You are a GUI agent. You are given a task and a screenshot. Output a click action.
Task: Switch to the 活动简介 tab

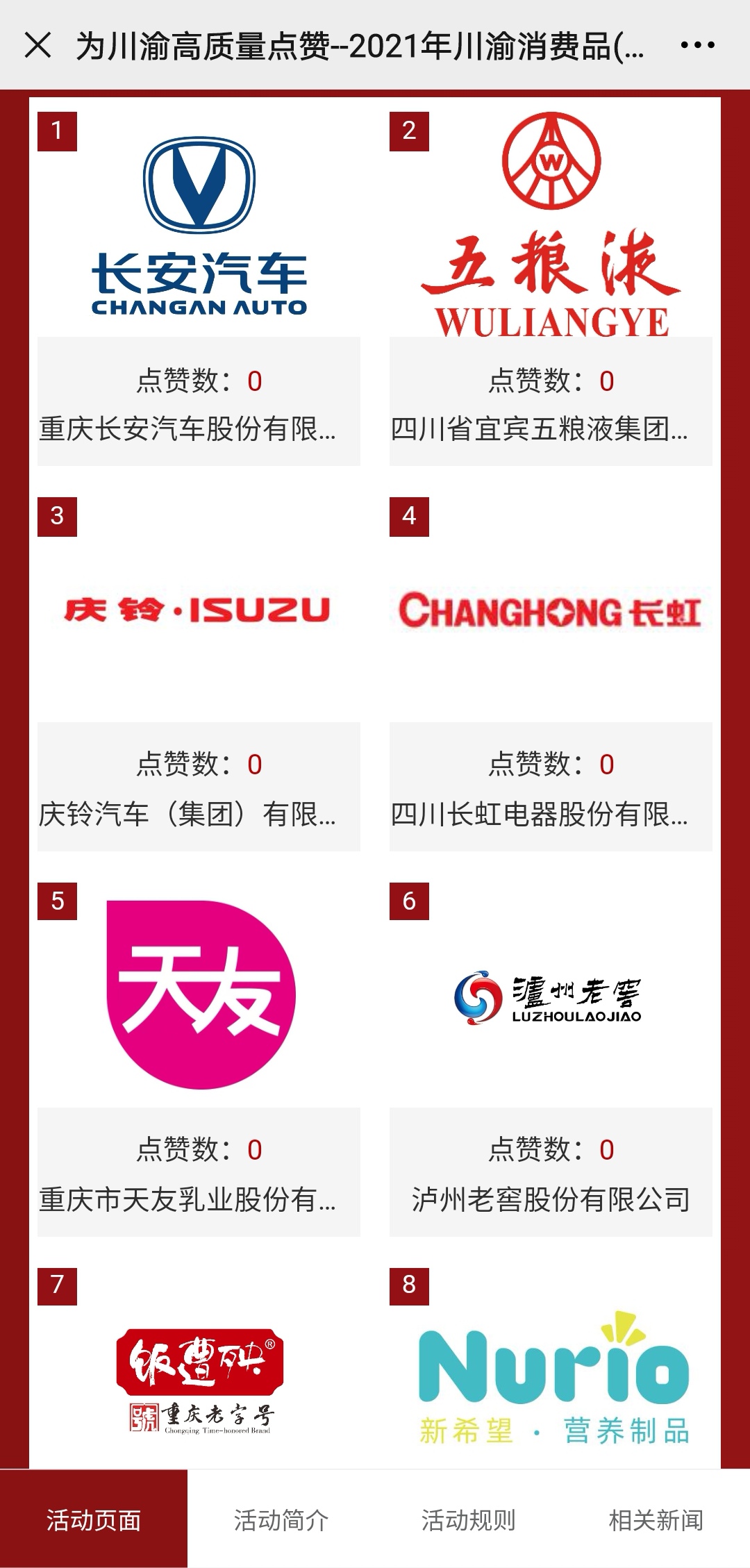click(x=281, y=1520)
